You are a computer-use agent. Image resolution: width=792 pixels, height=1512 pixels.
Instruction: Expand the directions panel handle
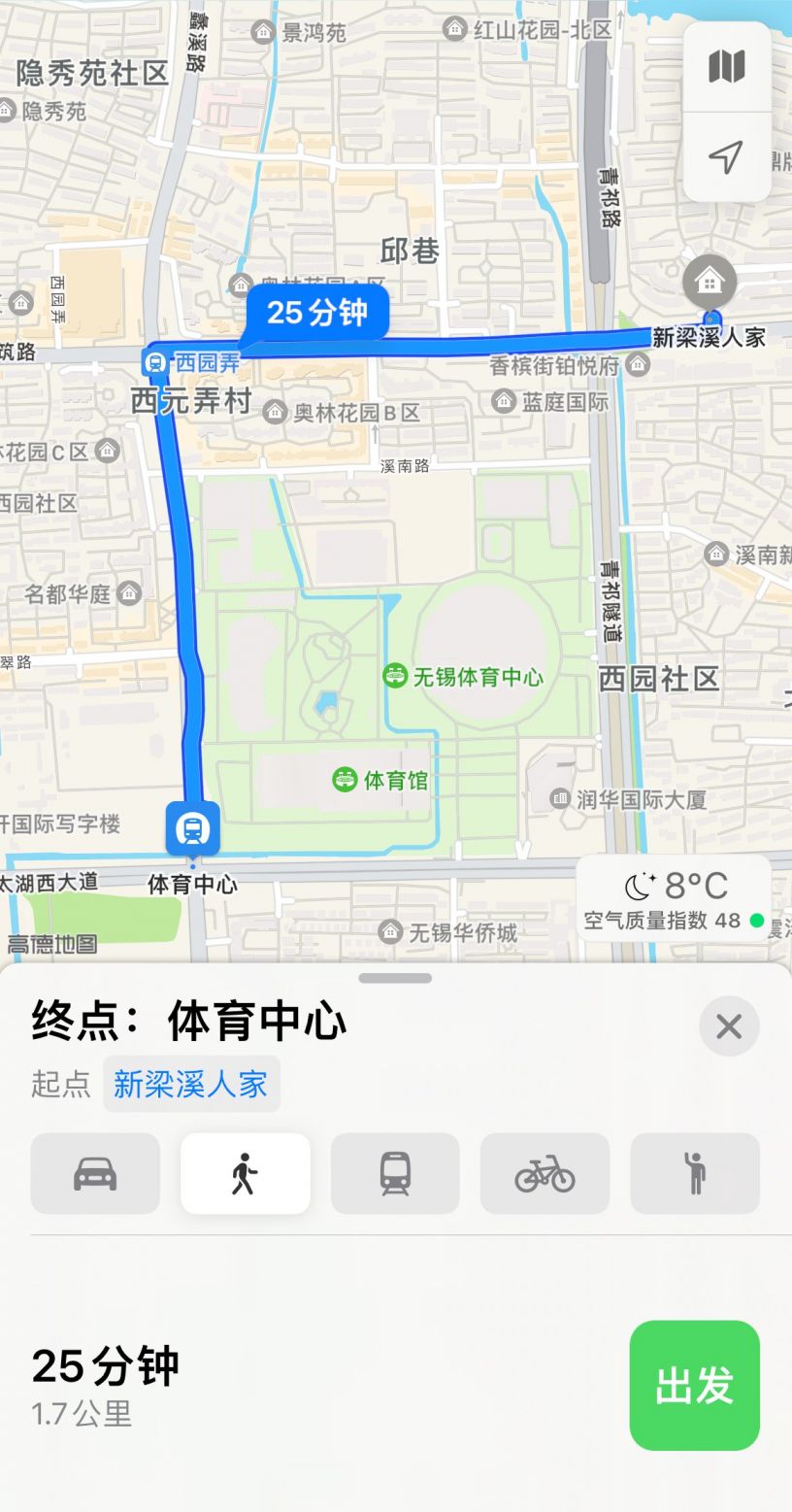coord(395,978)
